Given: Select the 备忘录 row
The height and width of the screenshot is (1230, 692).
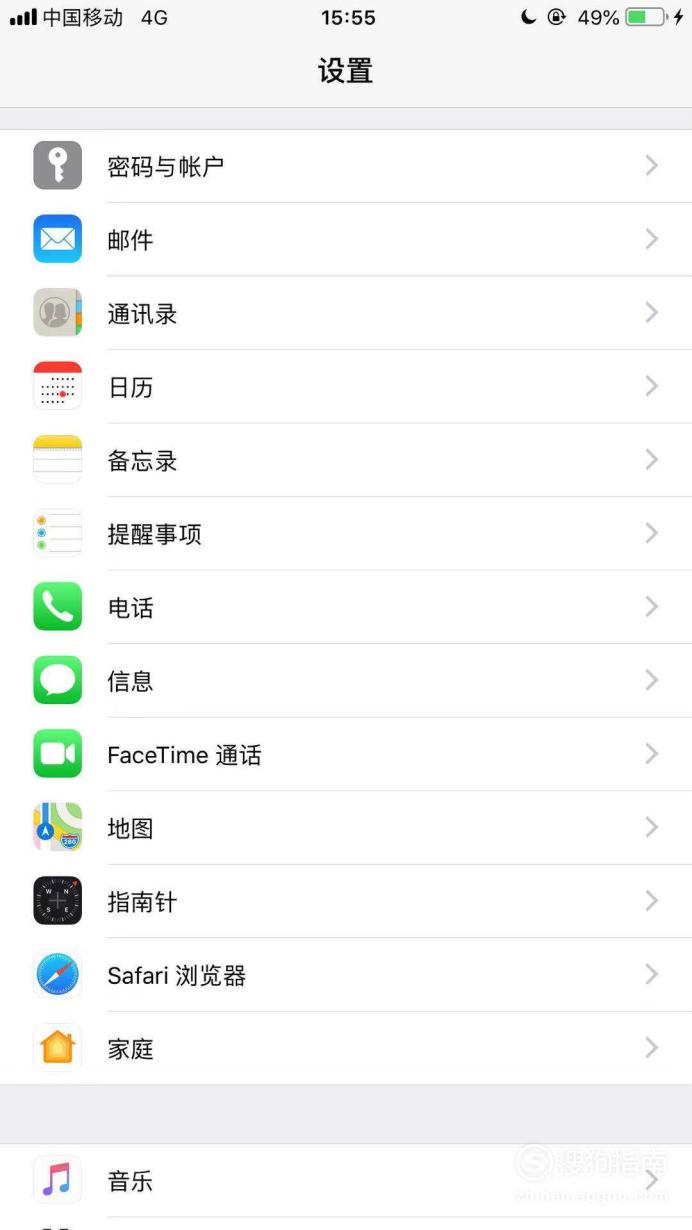Looking at the screenshot, I should point(346,460).
